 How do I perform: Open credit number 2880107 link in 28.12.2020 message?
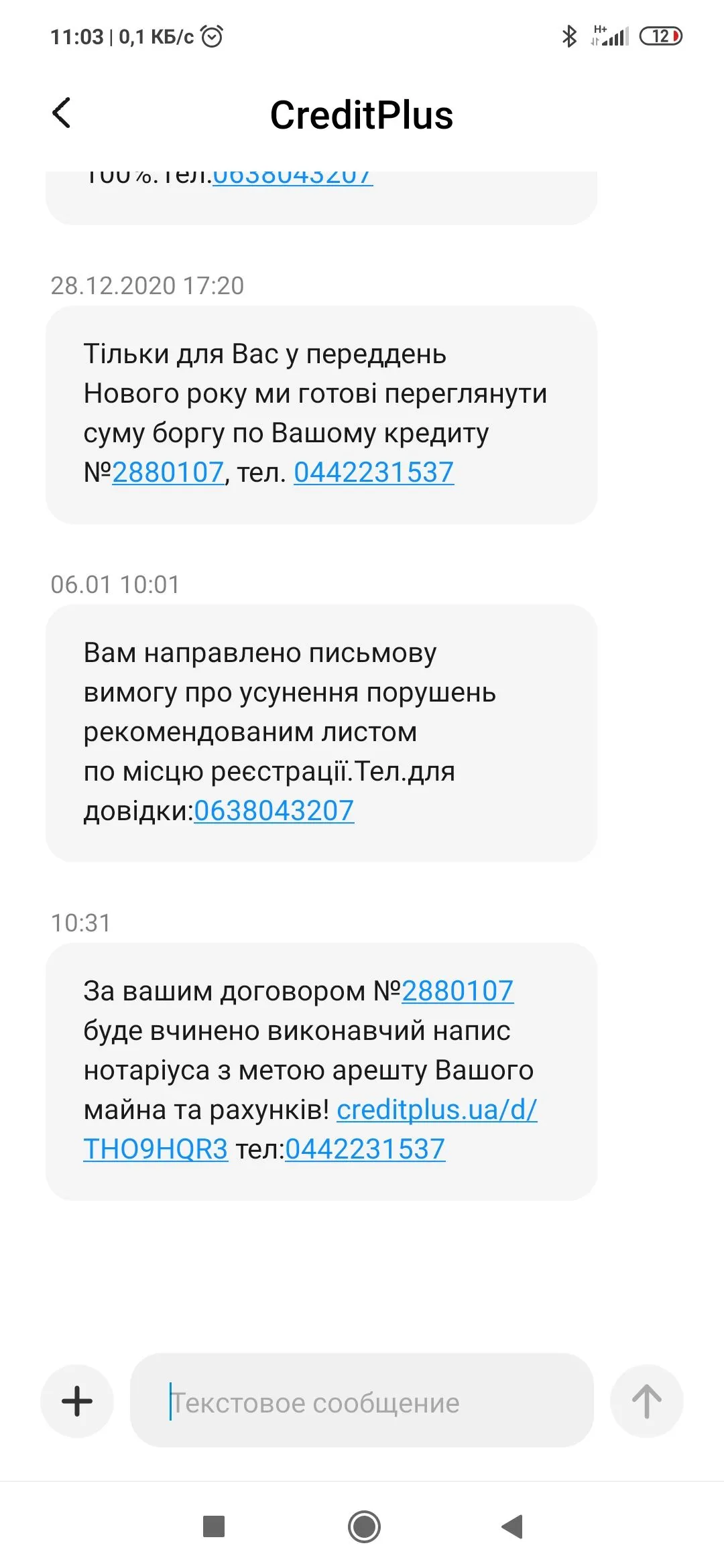pyautogui.click(x=168, y=472)
